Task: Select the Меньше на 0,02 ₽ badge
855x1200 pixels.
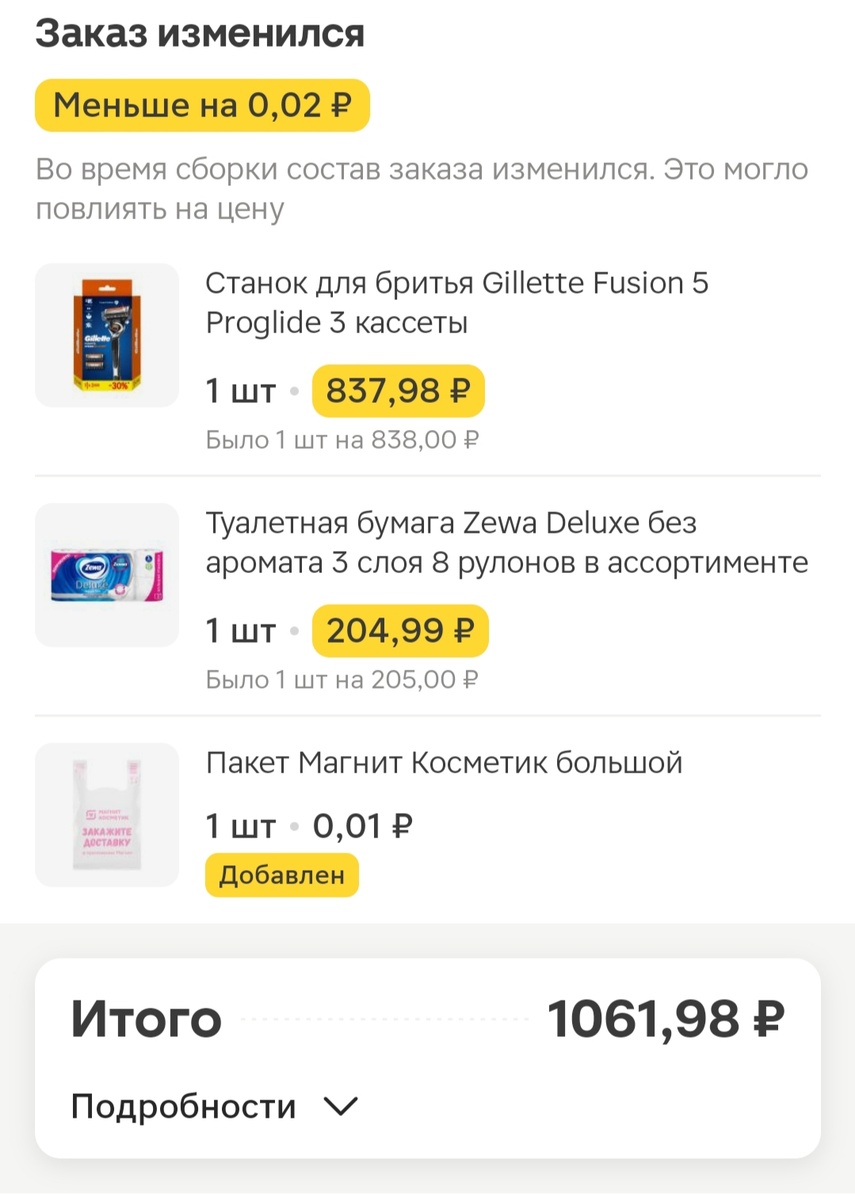Action: 201,104
